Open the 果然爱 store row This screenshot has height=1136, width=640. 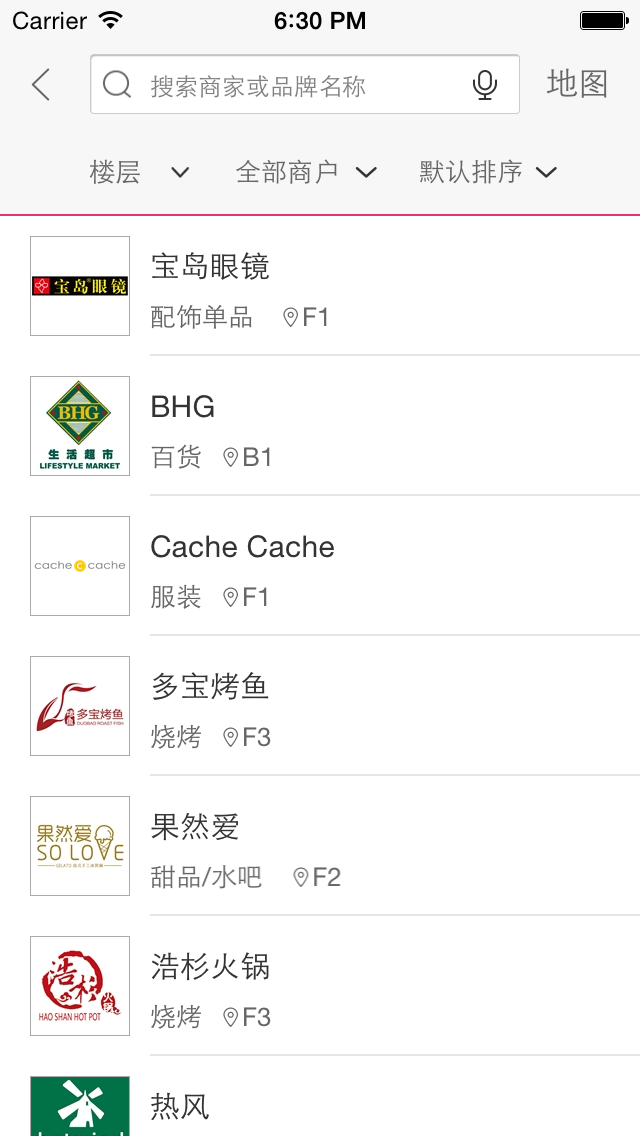click(320, 845)
